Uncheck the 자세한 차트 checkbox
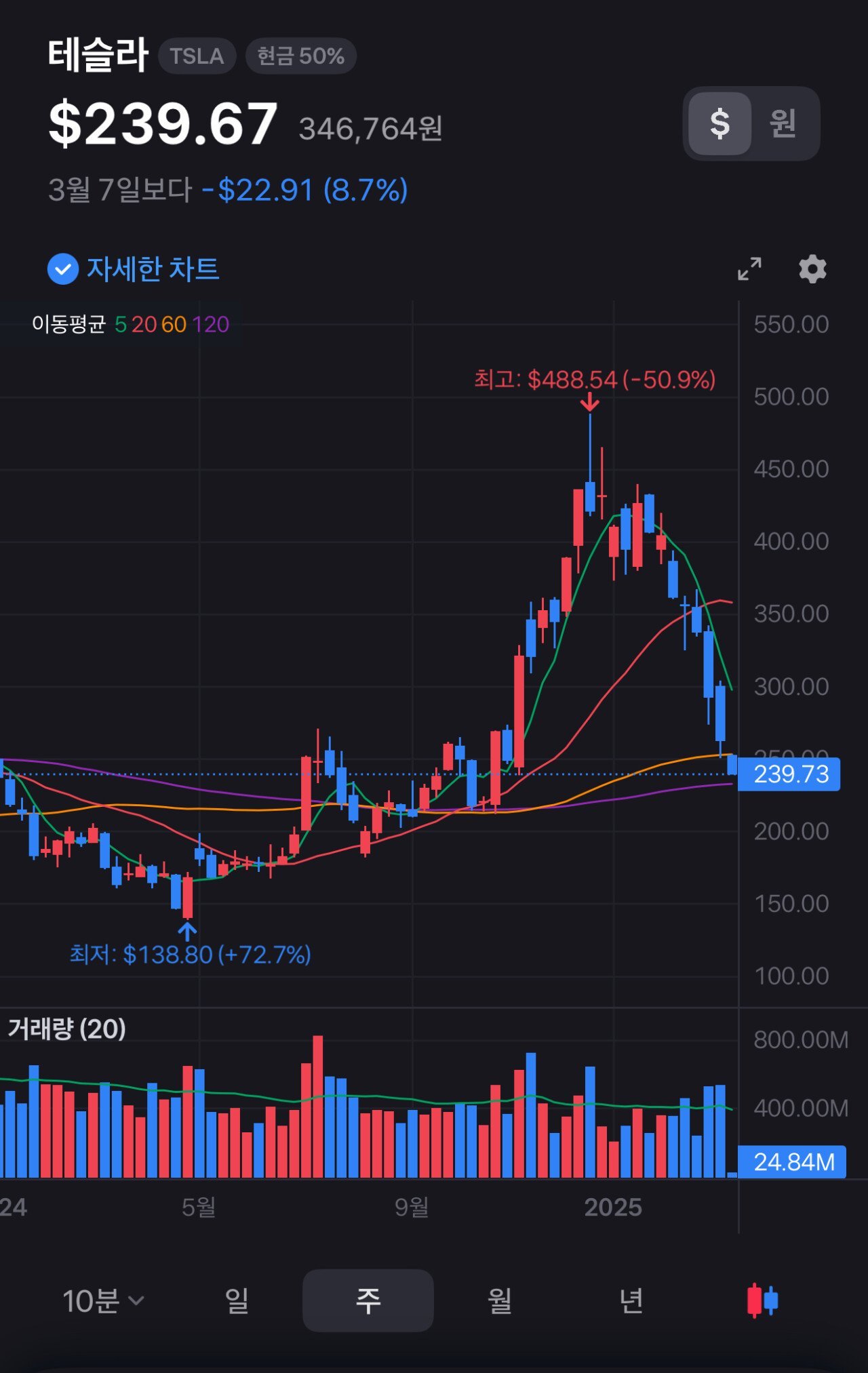This screenshot has width=868, height=1373. pos(63,269)
